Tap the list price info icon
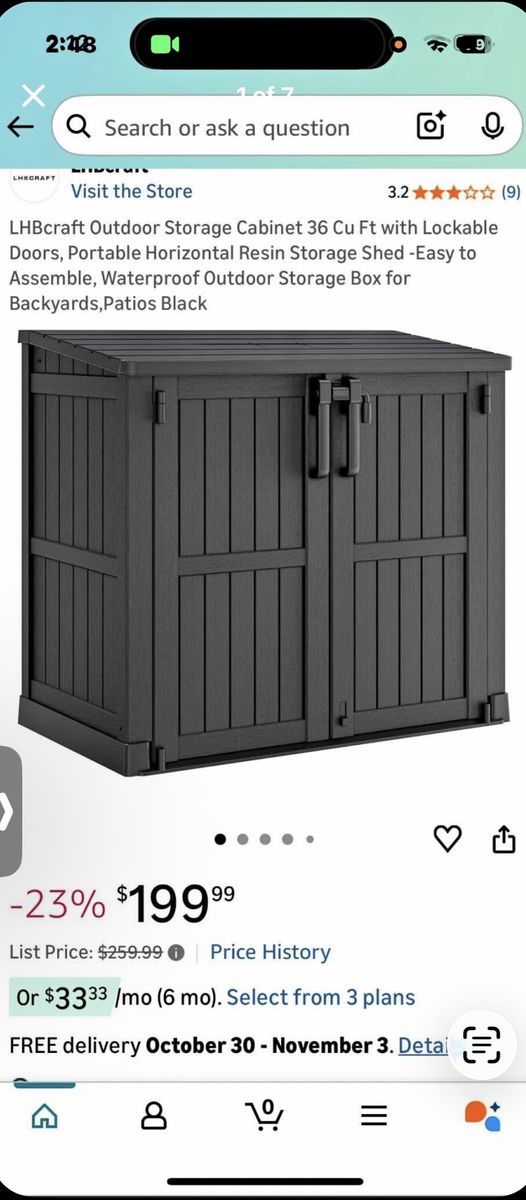The height and width of the screenshot is (1200, 526). (176, 953)
